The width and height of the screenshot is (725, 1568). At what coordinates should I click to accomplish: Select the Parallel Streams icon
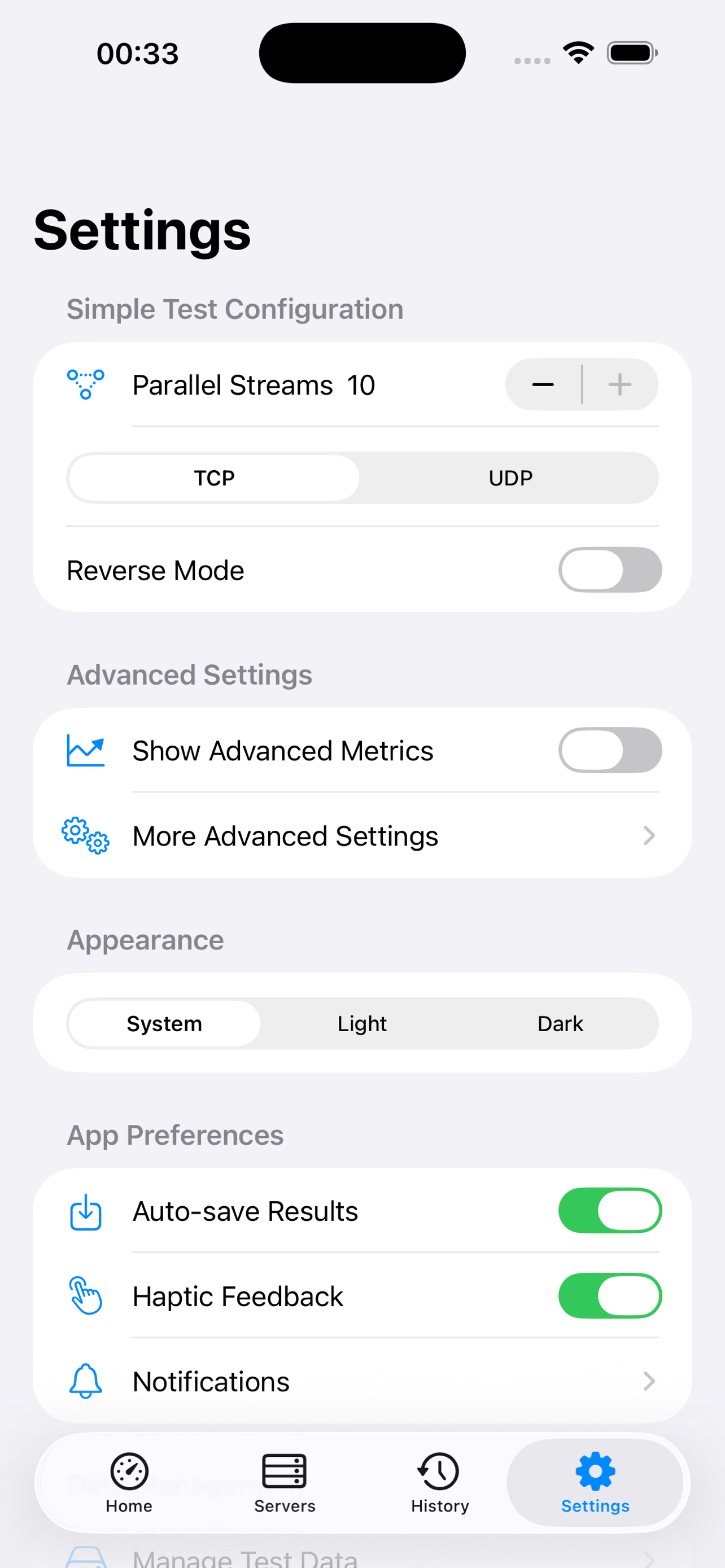(x=85, y=384)
